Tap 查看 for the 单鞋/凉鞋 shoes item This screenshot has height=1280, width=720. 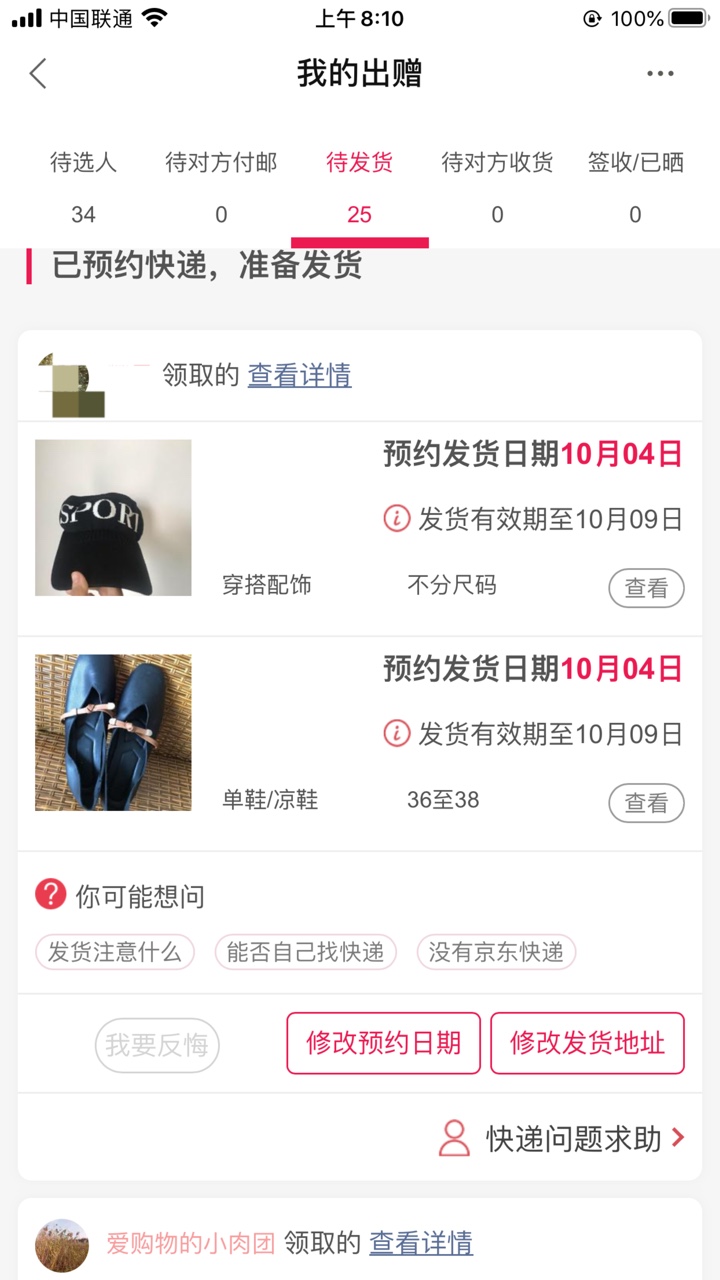[x=646, y=803]
